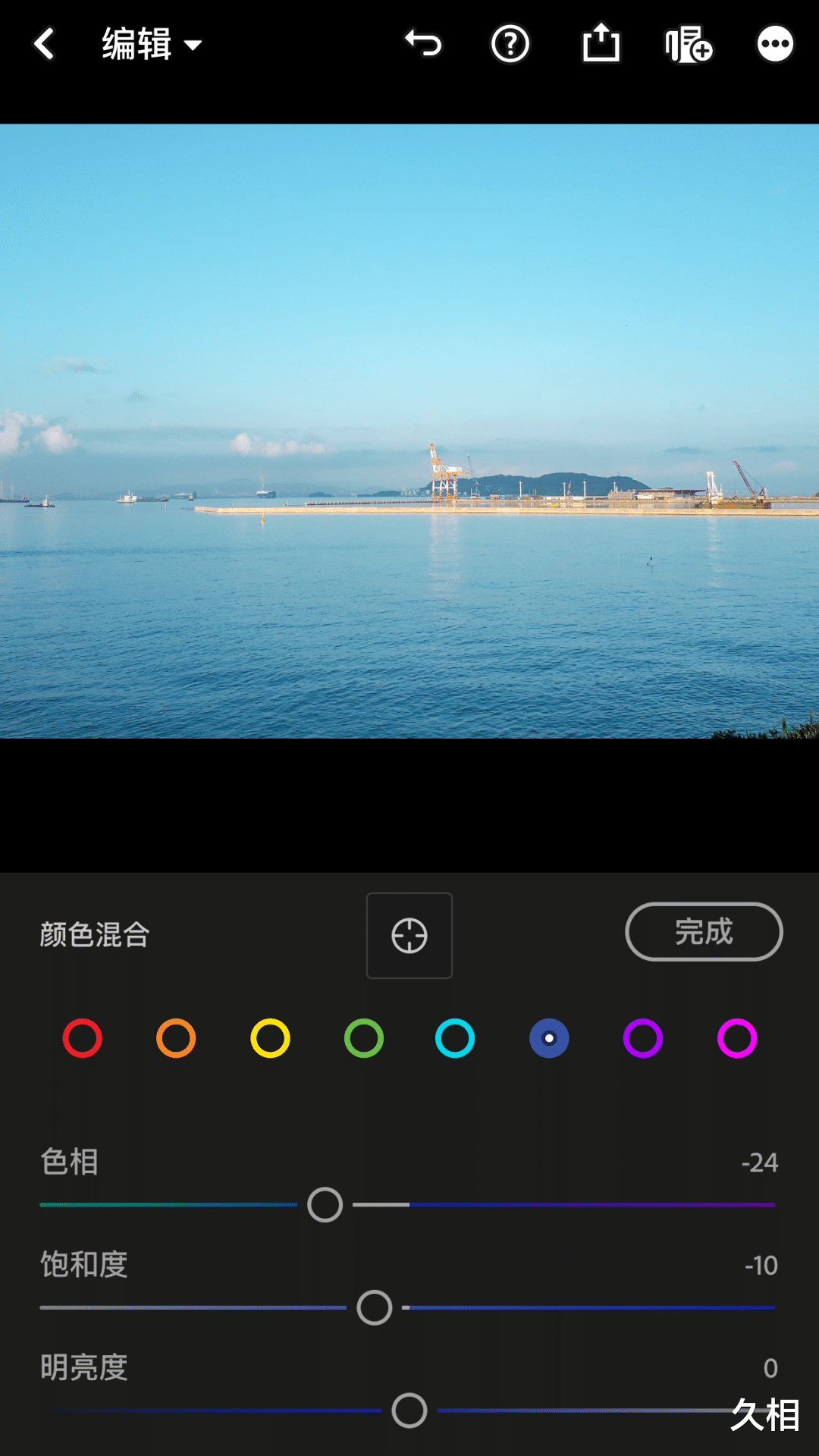Tap the 明亮度 luminance slider handle
The height and width of the screenshot is (1456, 819).
coord(409,1409)
